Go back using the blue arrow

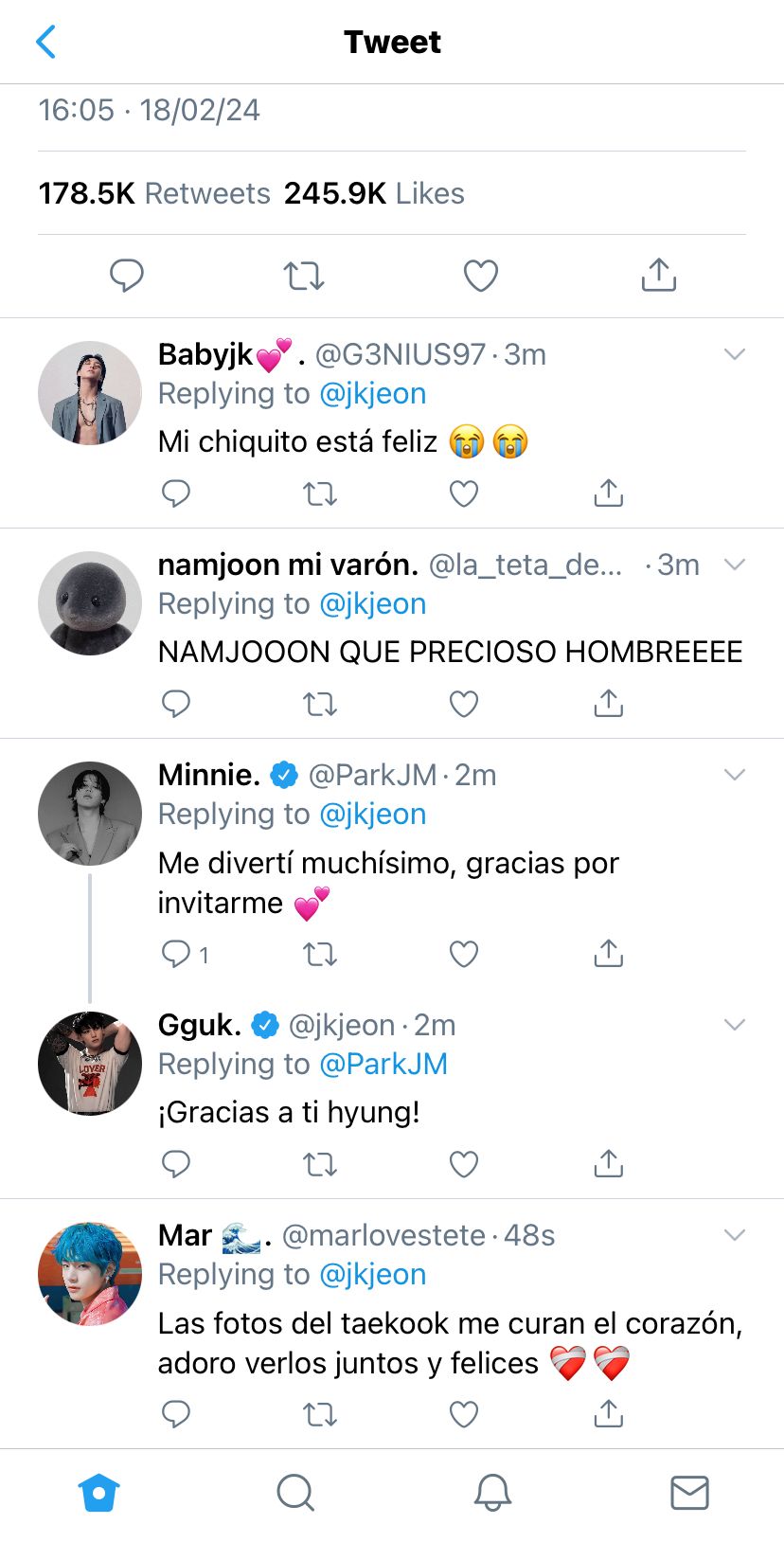tap(45, 42)
